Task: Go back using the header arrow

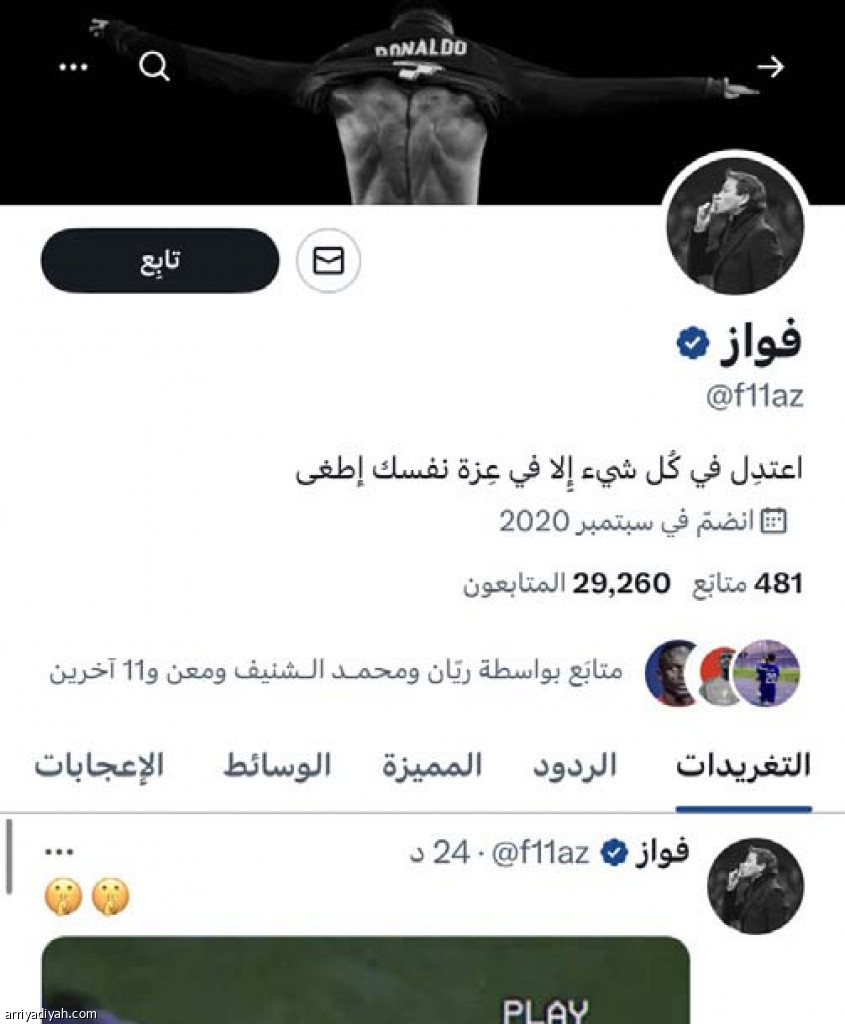Action: (x=769, y=67)
